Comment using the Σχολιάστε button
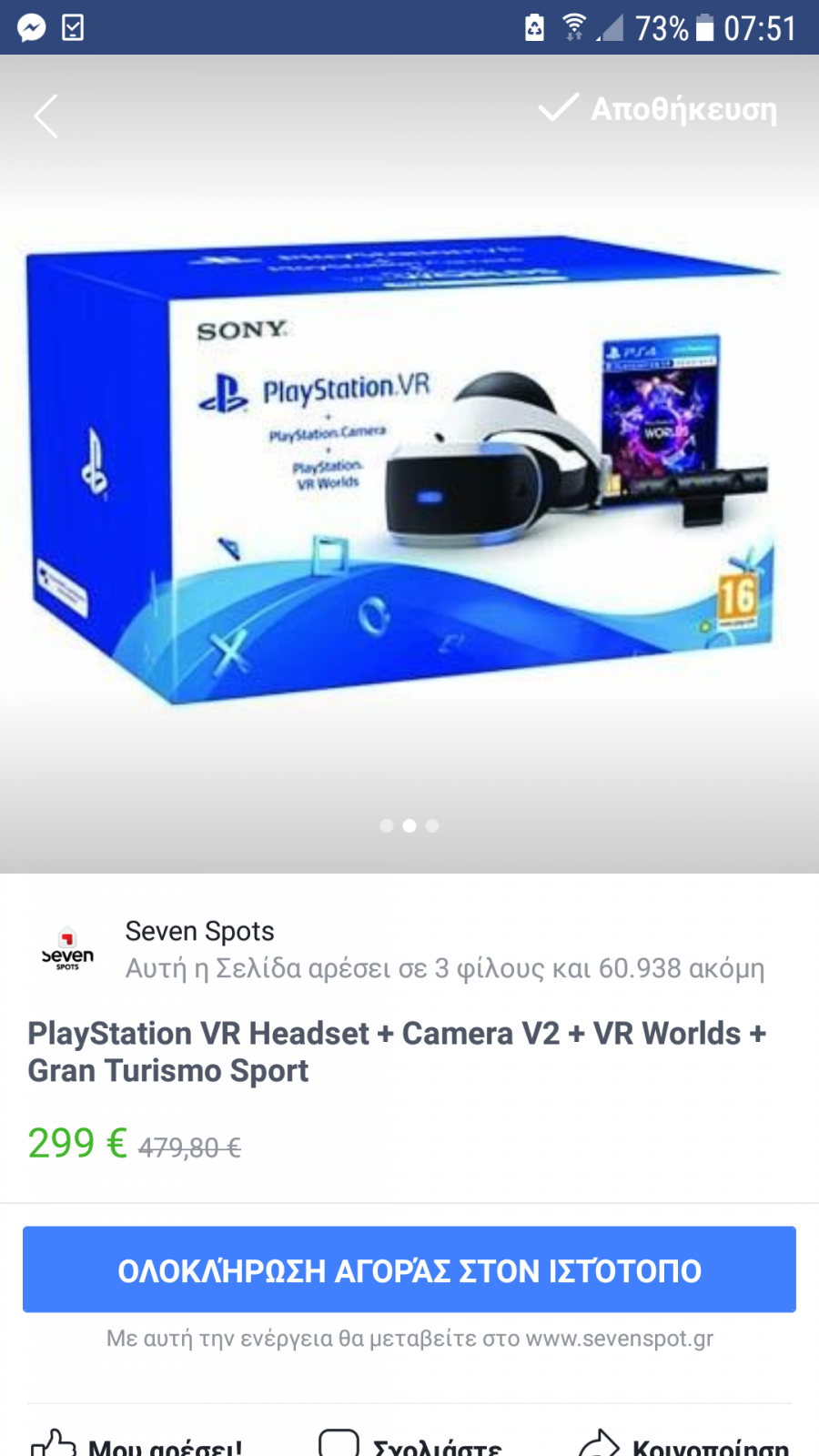The image size is (819, 1456). [x=409, y=1442]
